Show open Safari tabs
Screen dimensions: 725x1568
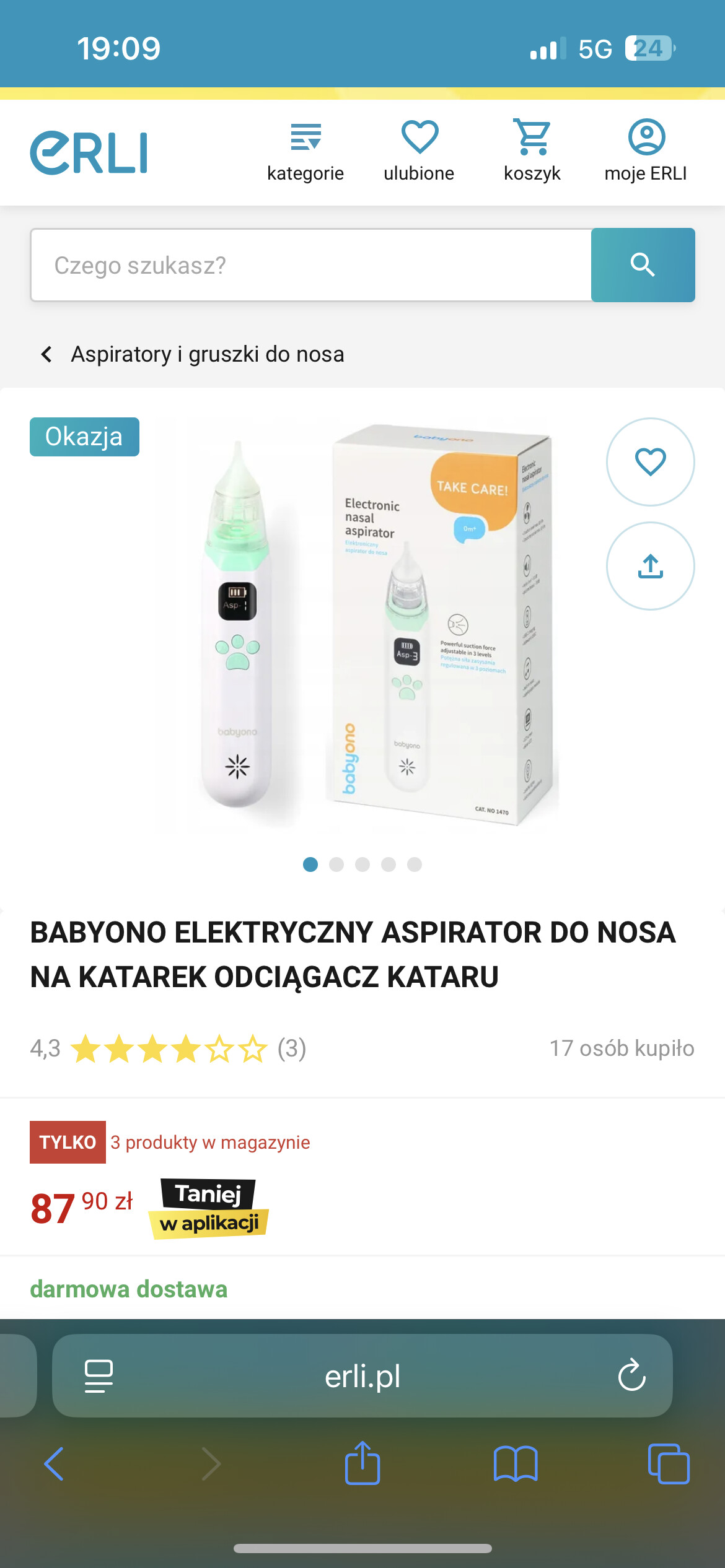click(669, 1464)
